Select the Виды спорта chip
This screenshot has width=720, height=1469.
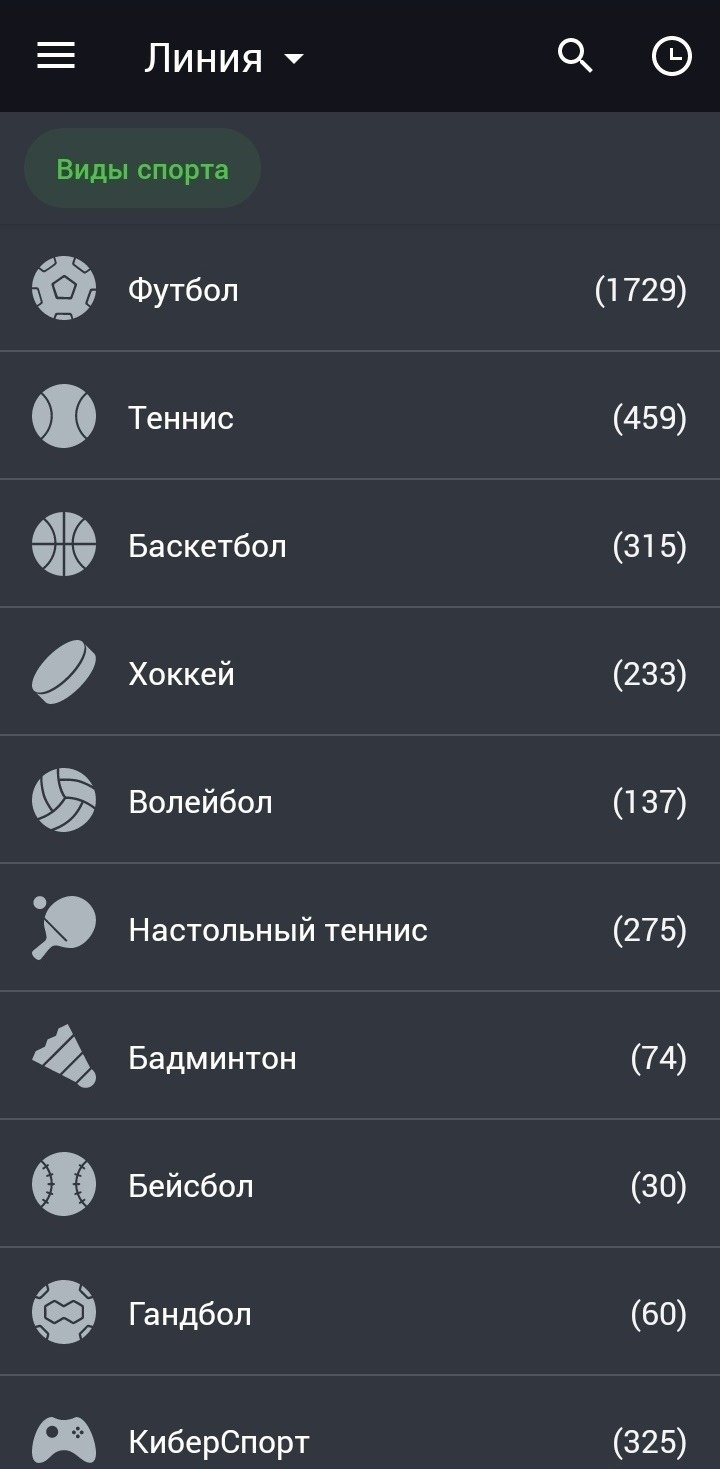pyautogui.click(x=142, y=169)
